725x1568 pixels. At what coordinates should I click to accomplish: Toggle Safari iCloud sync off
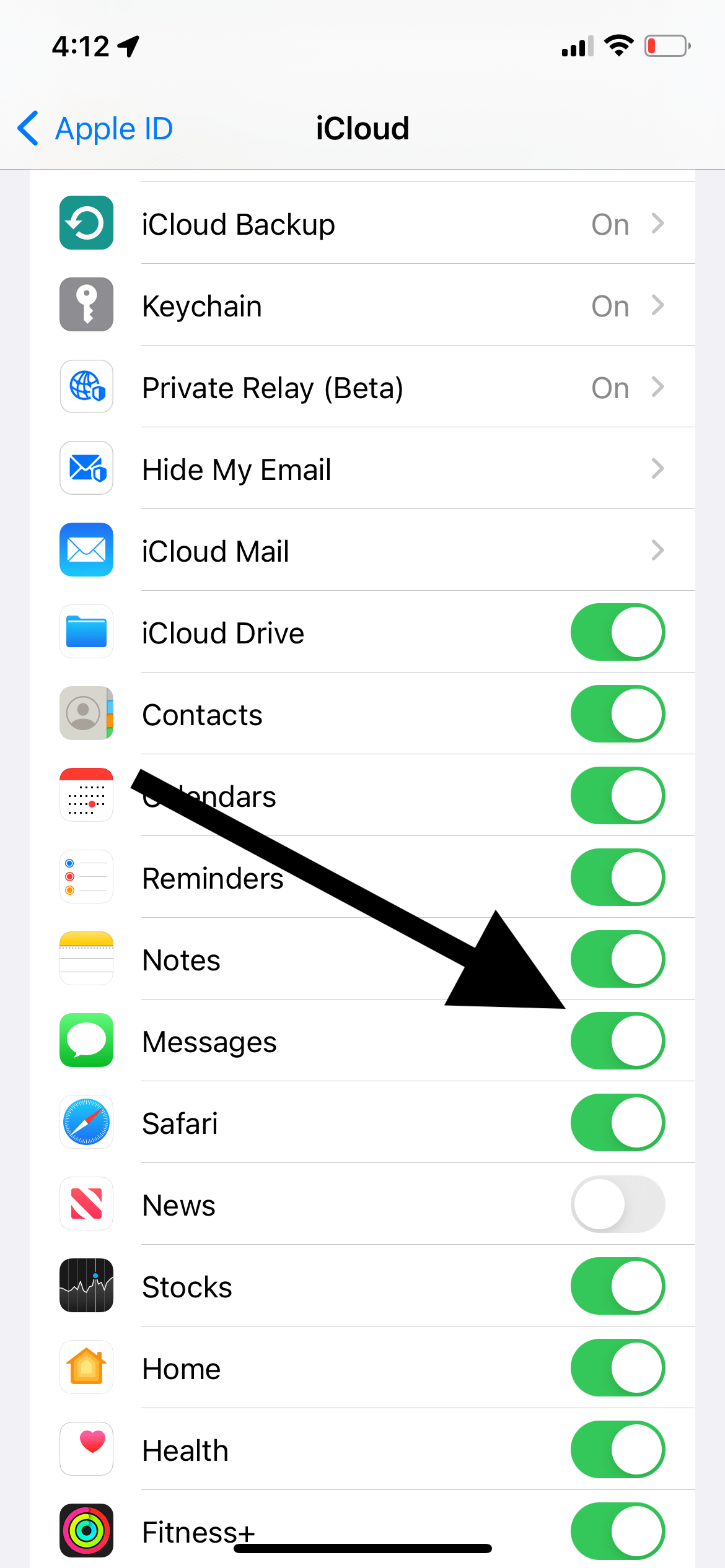(618, 1122)
